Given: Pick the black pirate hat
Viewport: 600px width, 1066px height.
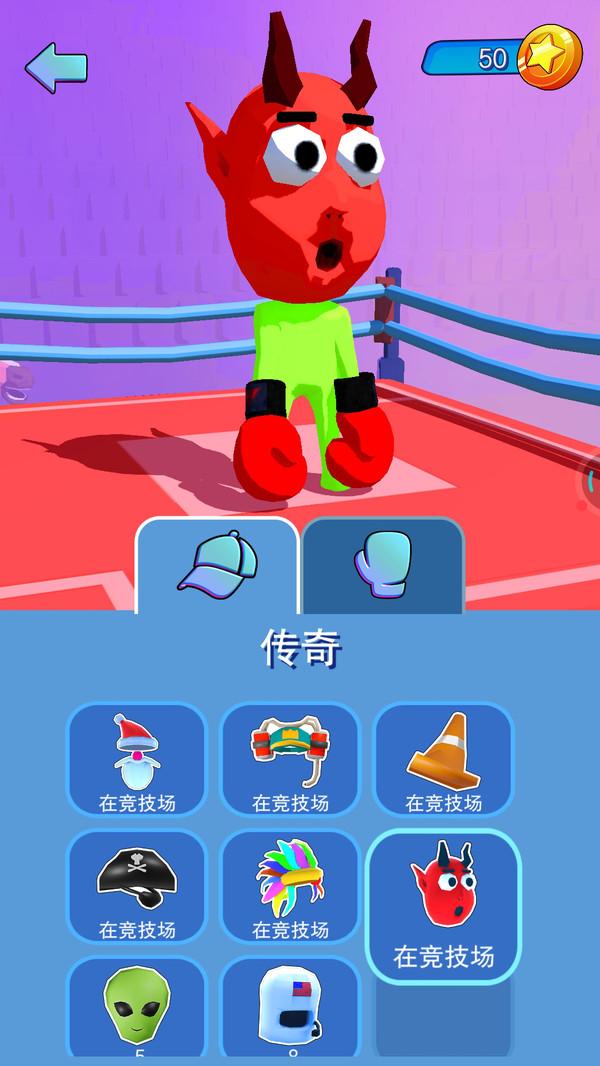Looking at the screenshot, I should click(x=137, y=886).
